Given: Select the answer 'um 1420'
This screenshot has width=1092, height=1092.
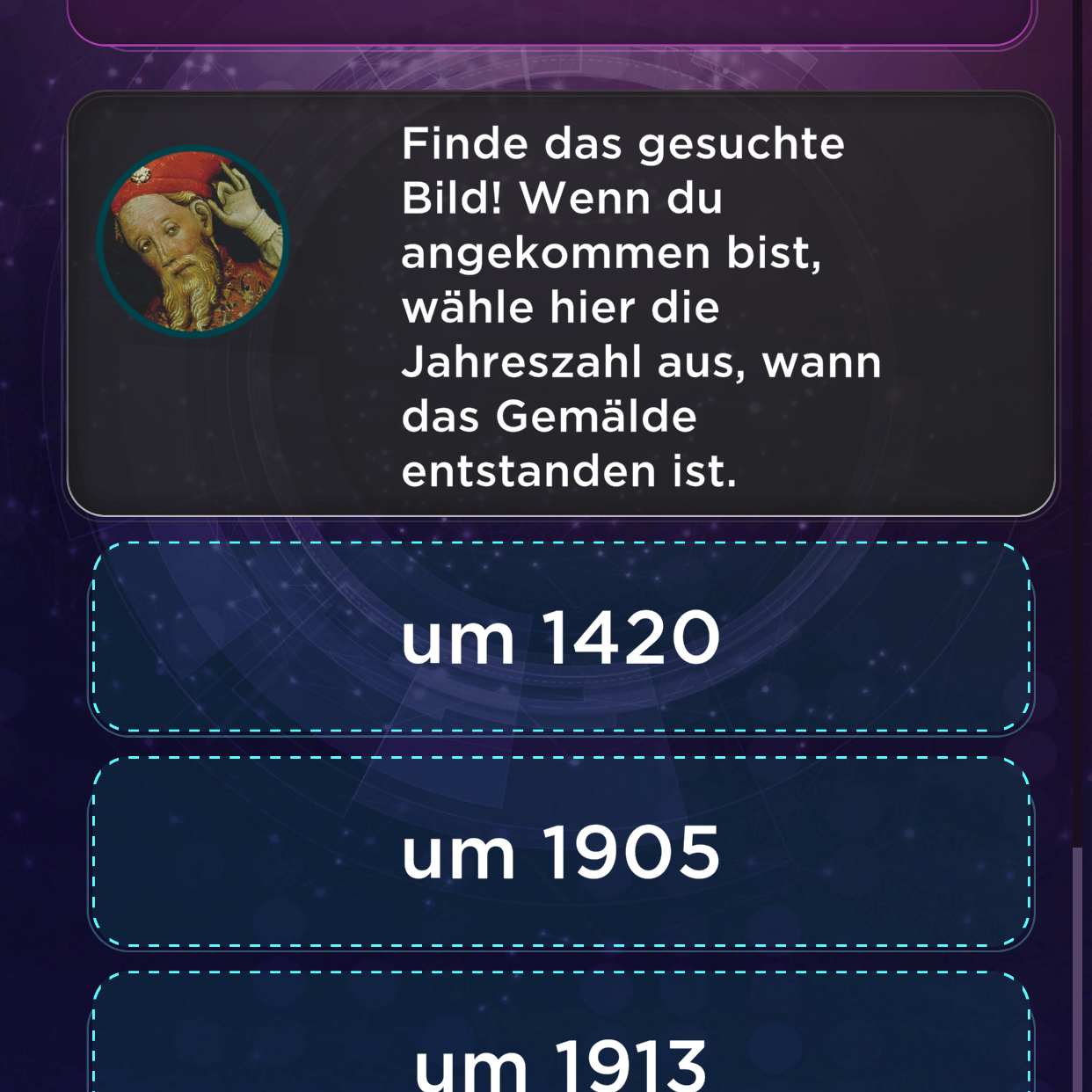Looking at the screenshot, I should point(561,637).
